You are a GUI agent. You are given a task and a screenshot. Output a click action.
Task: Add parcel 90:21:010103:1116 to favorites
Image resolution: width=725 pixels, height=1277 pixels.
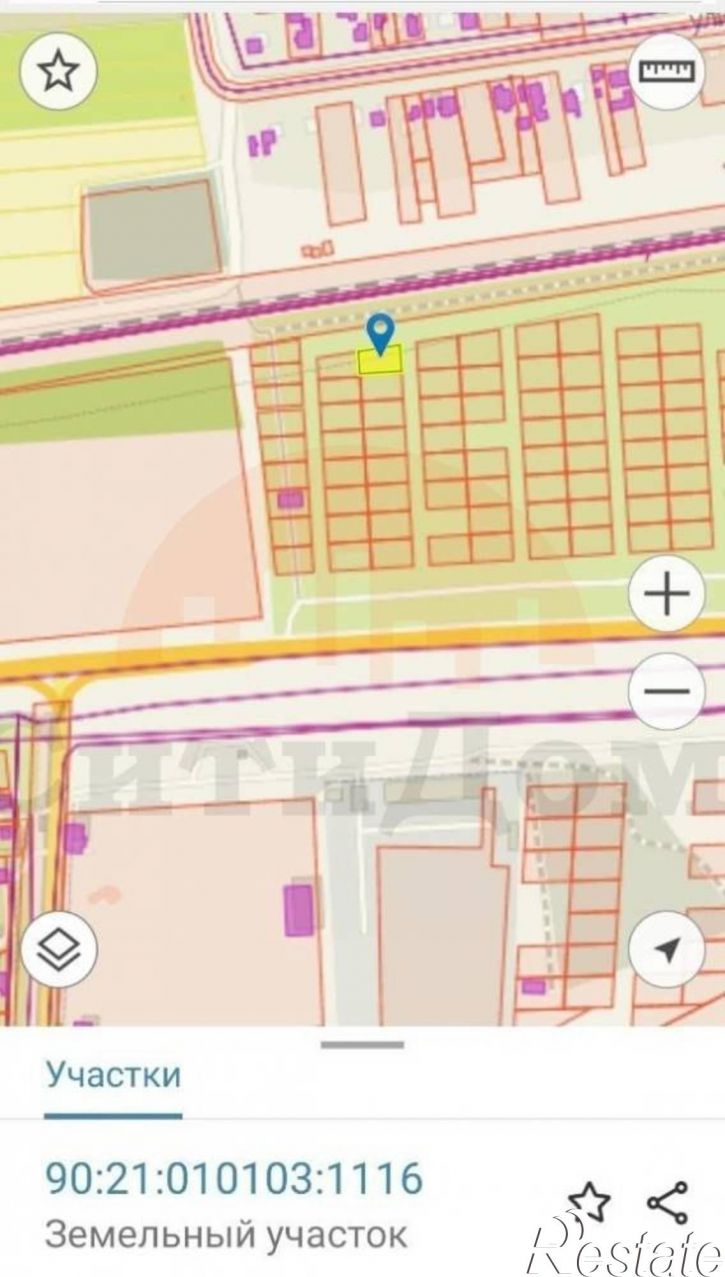pyautogui.click(x=589, y=1201)
